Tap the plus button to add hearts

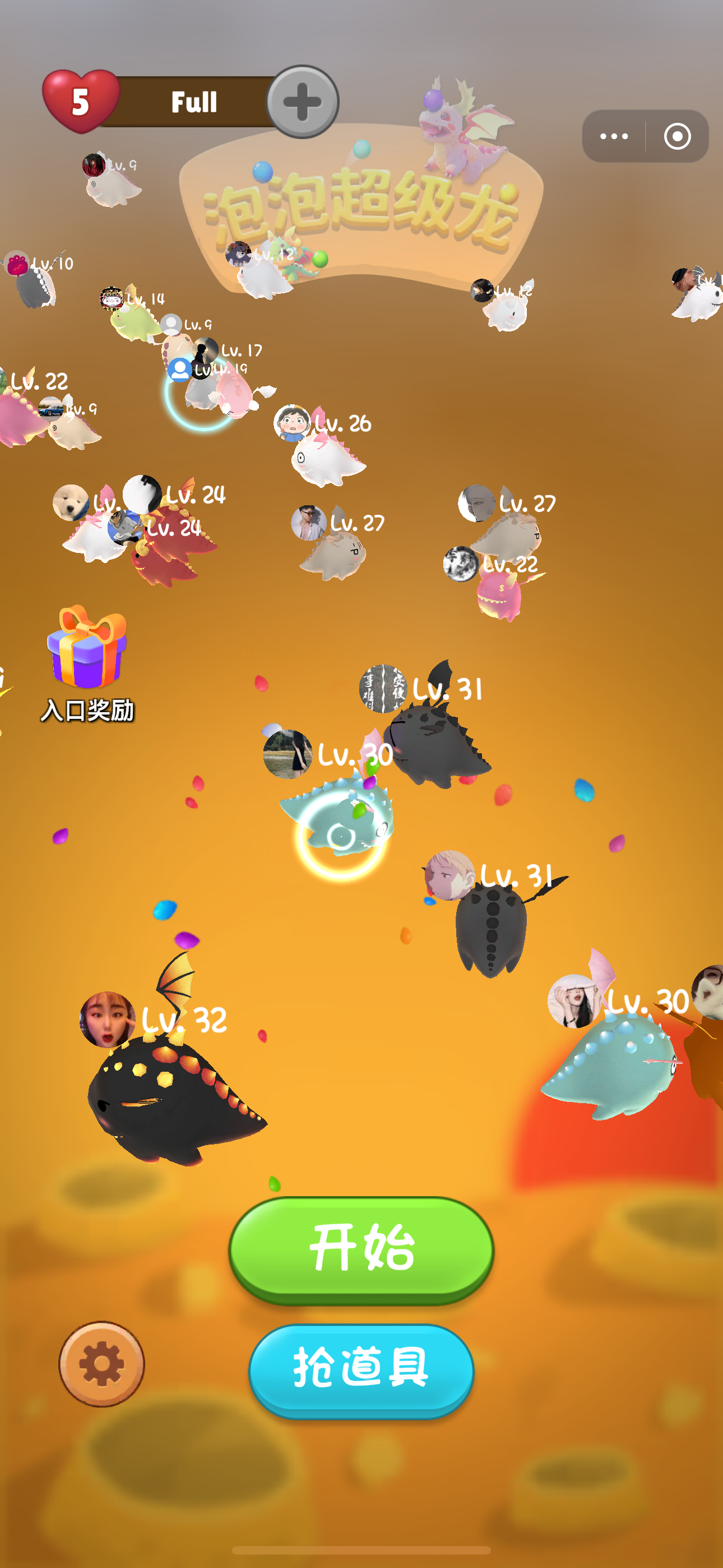click(x=303, y=102)
